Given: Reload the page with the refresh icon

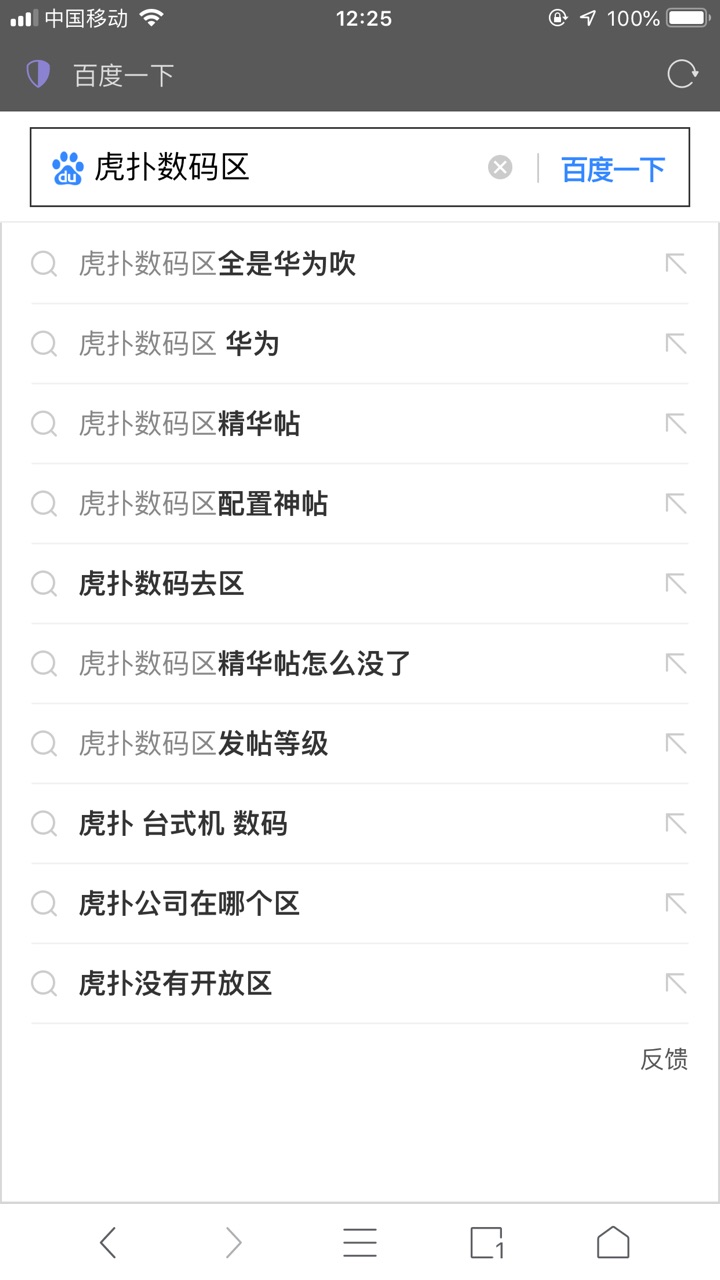Looking at the screenshot, I should 682,74.
